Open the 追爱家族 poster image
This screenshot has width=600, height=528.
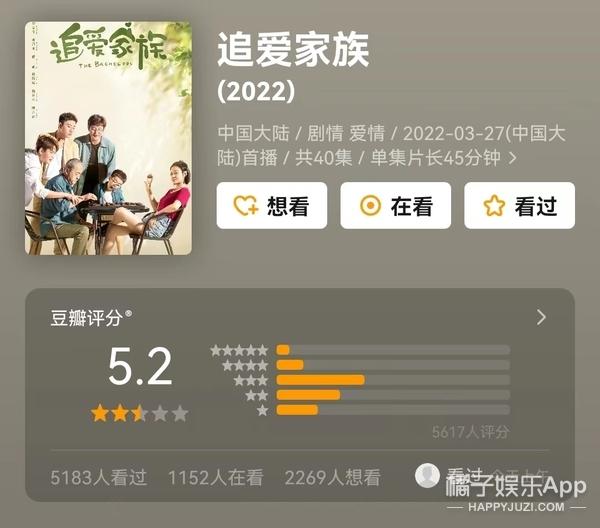[108, 139]
